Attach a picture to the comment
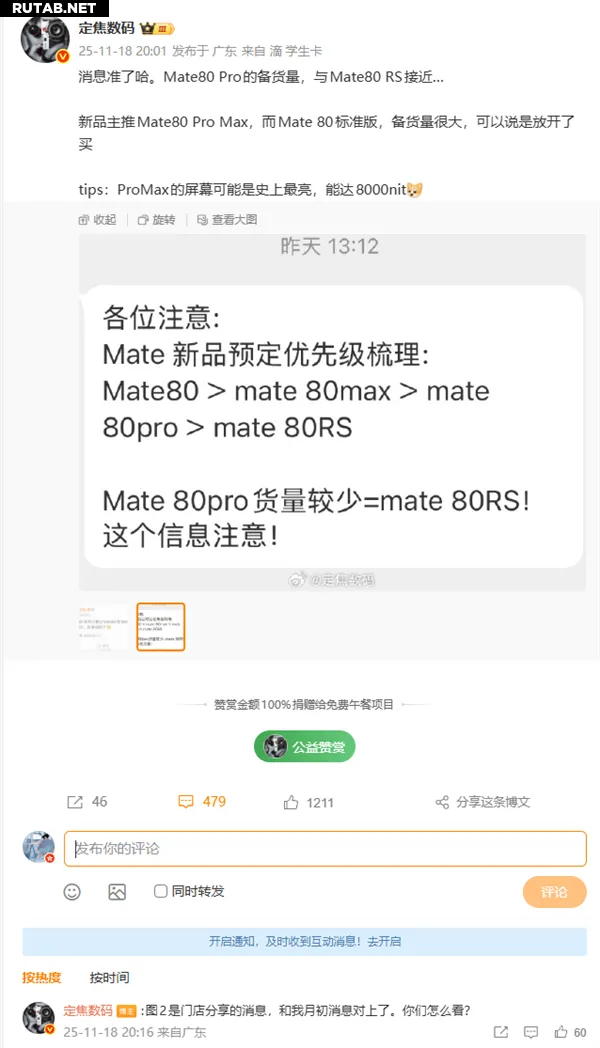Image resolution: width=600 pixels, height=1048 pixels. (x=117, y=891)
